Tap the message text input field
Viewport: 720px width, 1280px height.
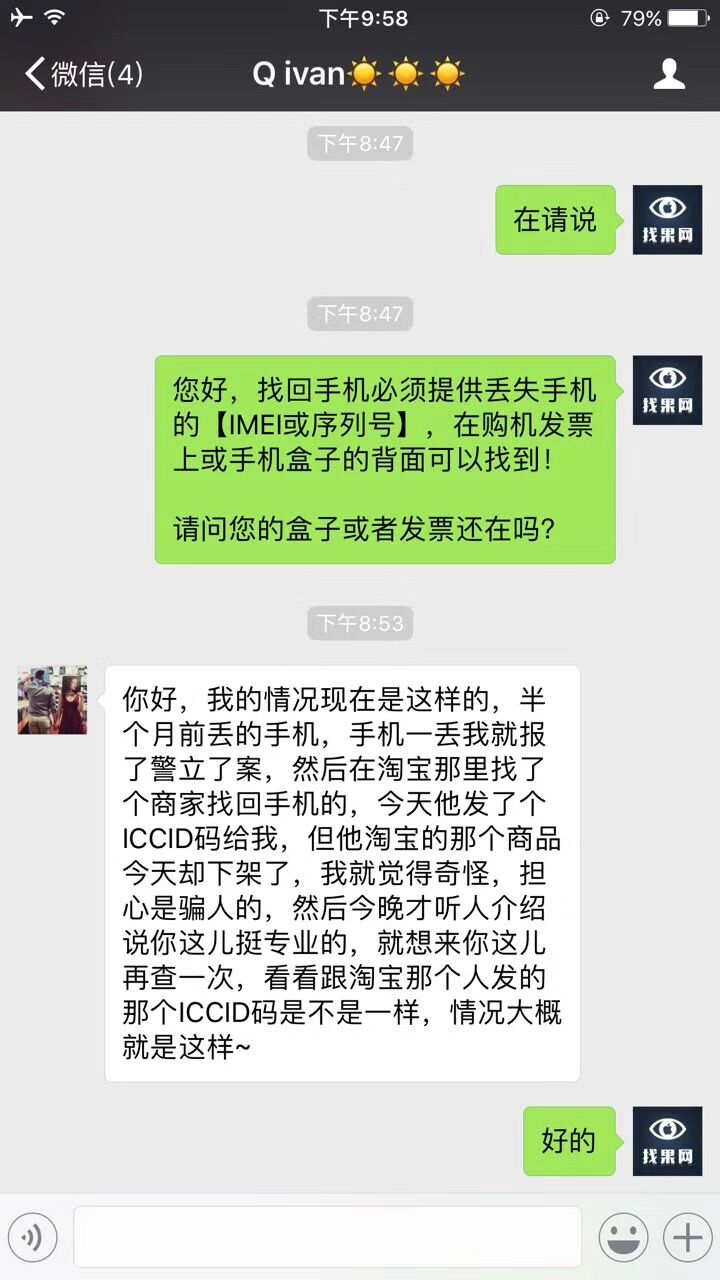pyautogui.click(x=327, y=1238)
